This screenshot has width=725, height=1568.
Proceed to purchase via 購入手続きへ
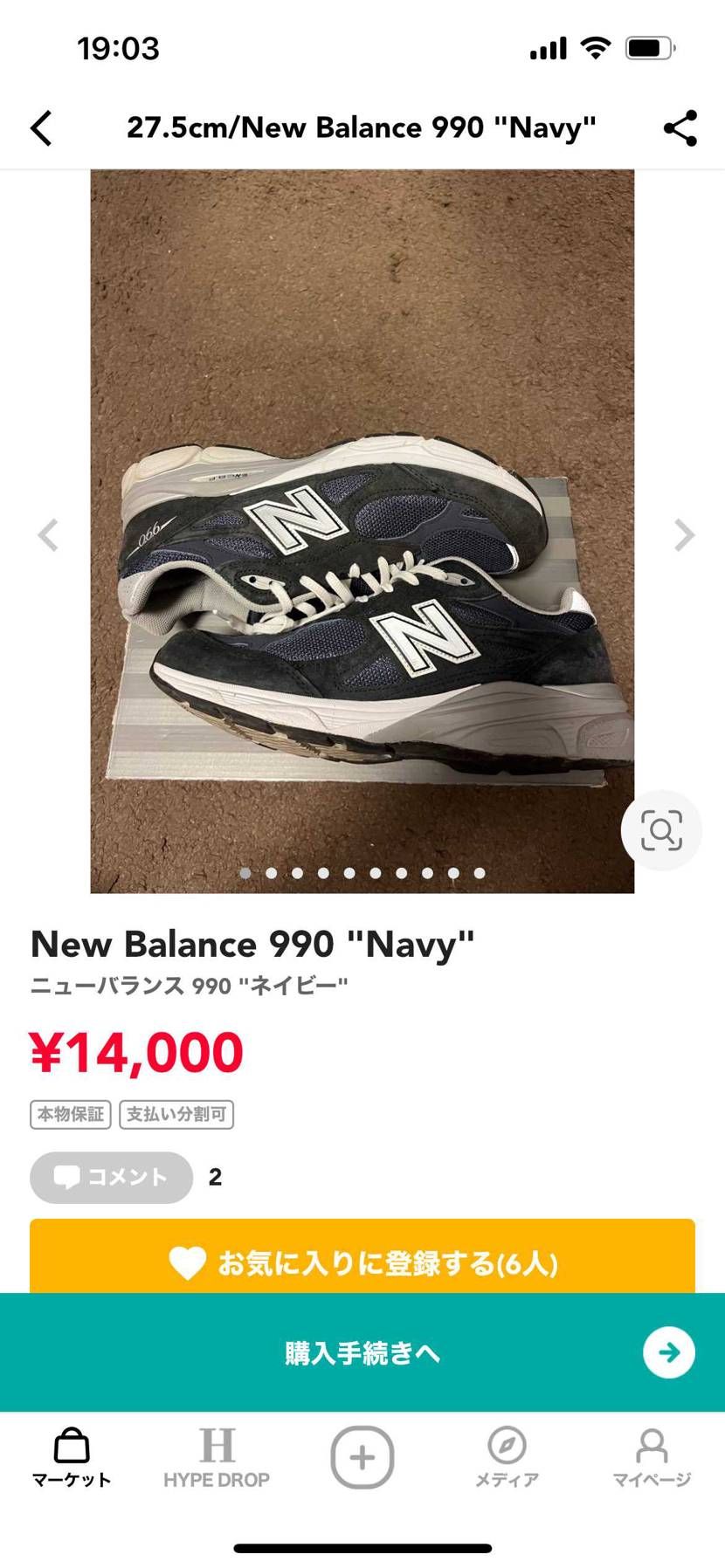[362, 1352]
